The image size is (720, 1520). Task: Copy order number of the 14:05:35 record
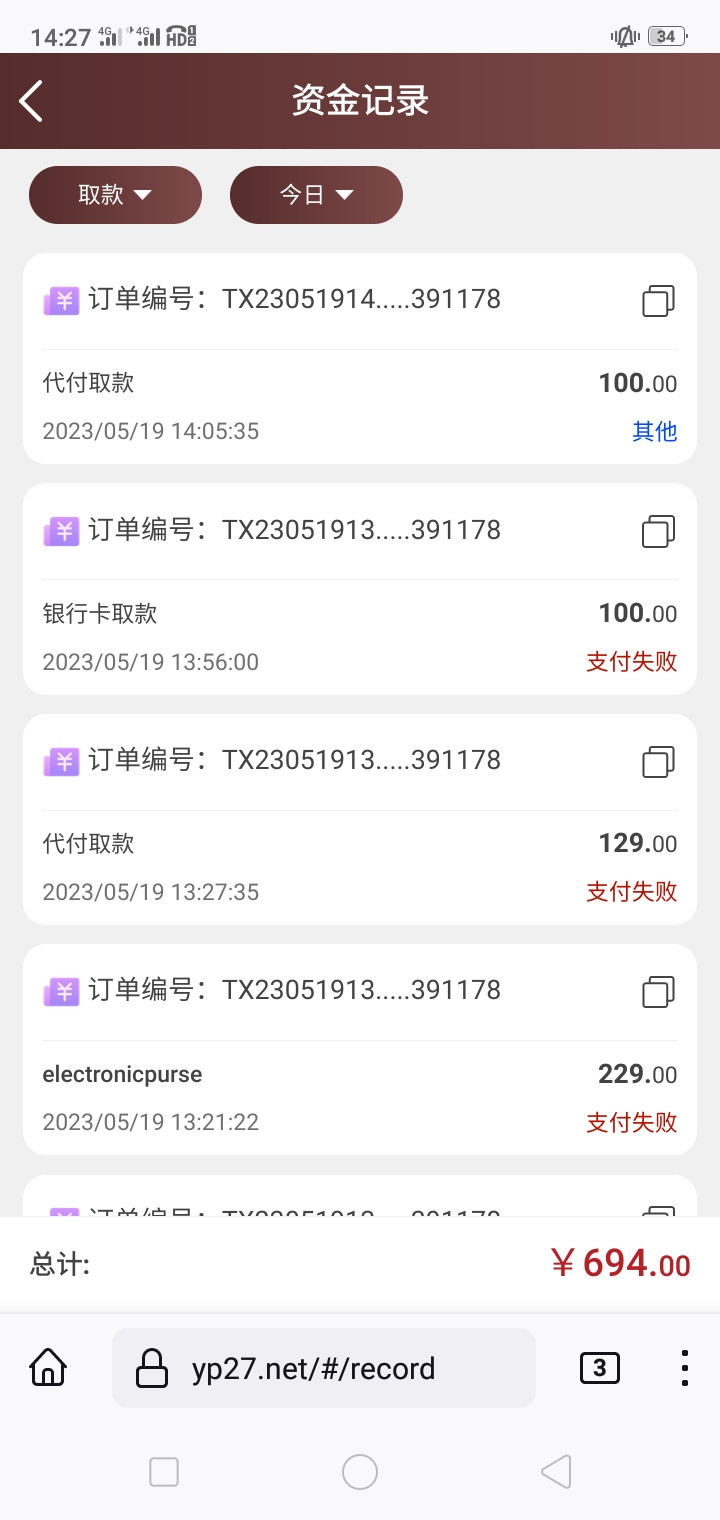coord(658,301)
